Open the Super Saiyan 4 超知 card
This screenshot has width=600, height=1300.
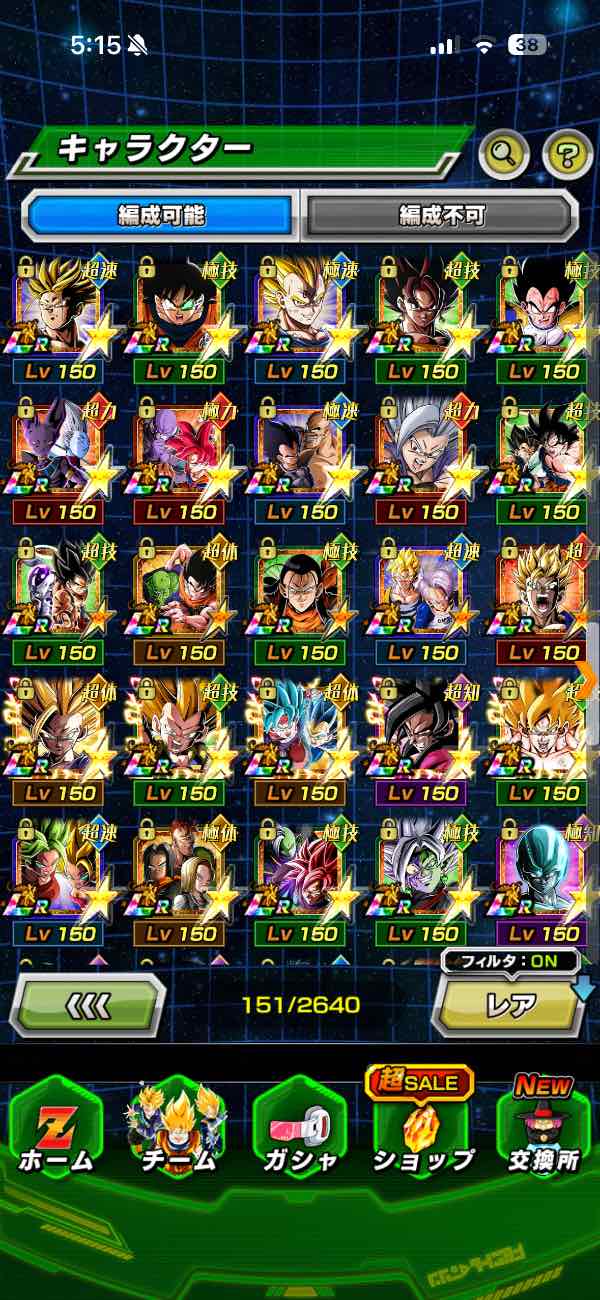(x=422, y=732)
